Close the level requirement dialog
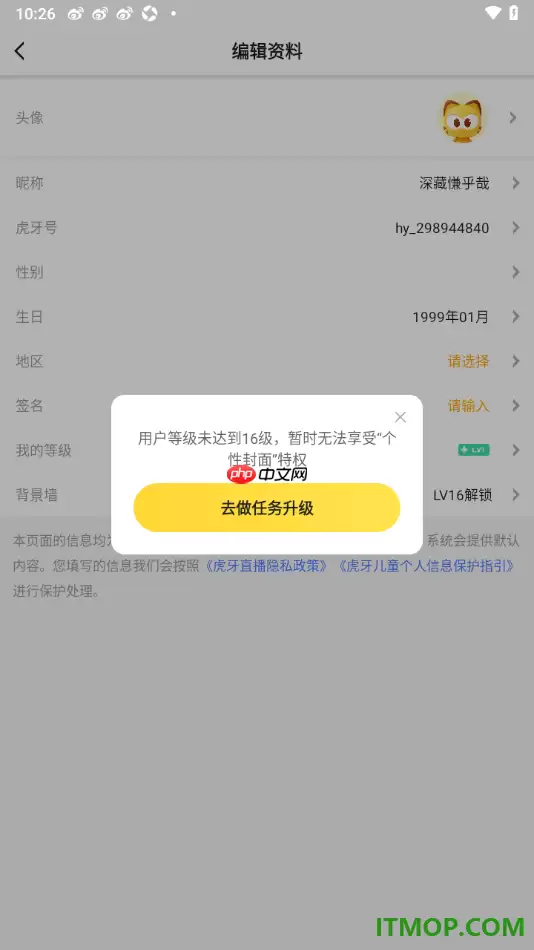Viewport: 534px width, 950px height. point(400,417)
